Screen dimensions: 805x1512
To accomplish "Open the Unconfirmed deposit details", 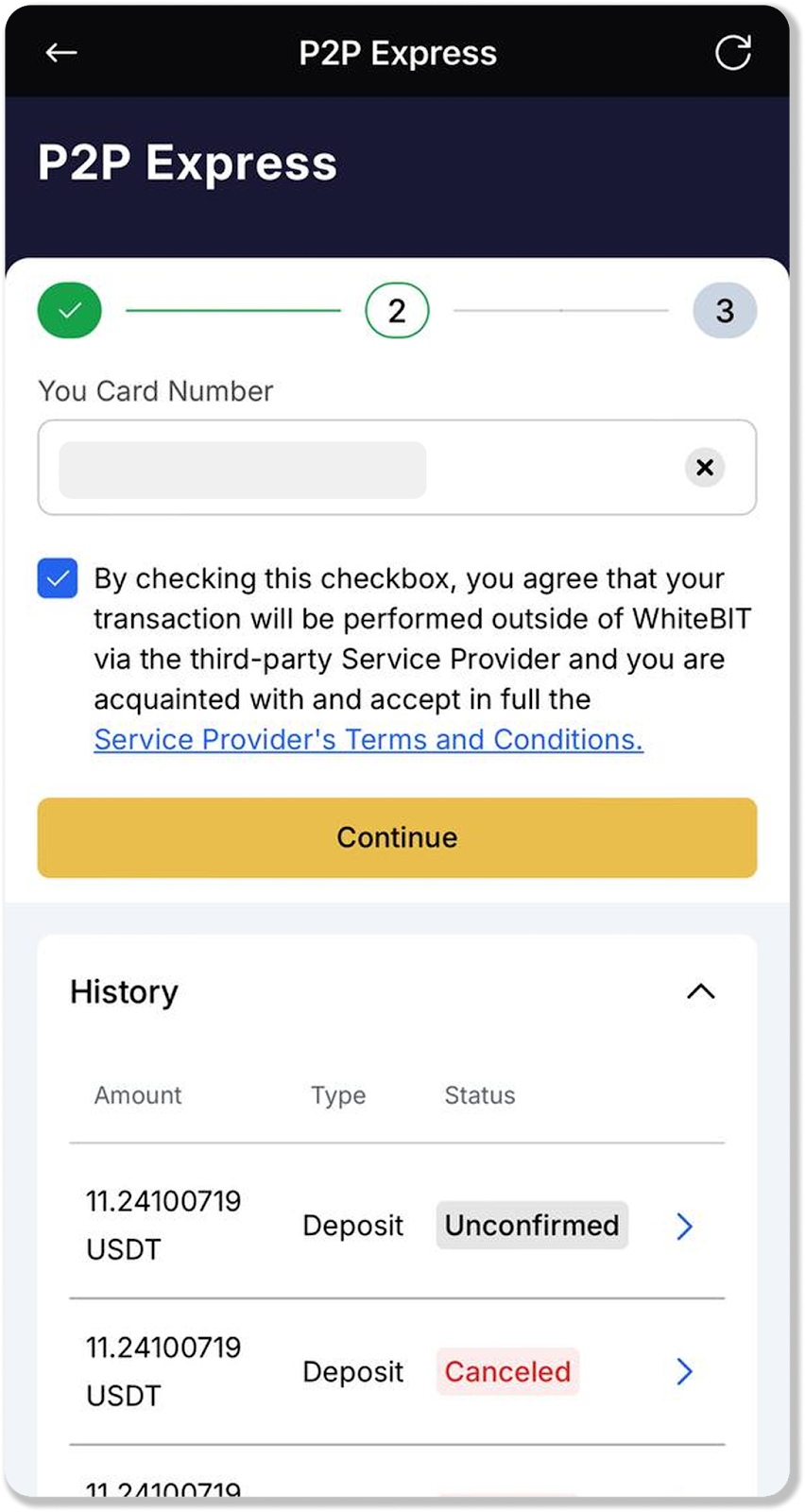I will tap(685, 1226).
